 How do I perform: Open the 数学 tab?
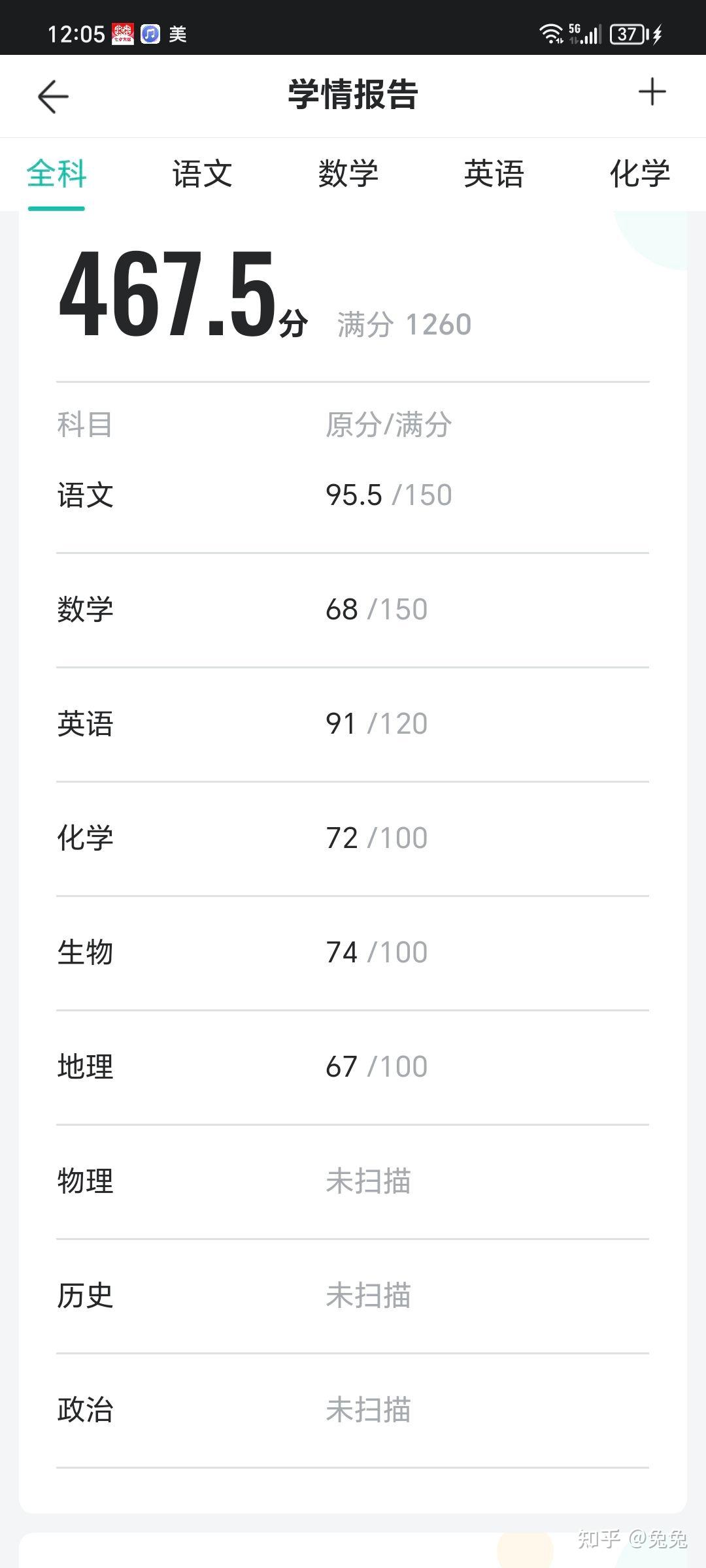coord(348,174)
